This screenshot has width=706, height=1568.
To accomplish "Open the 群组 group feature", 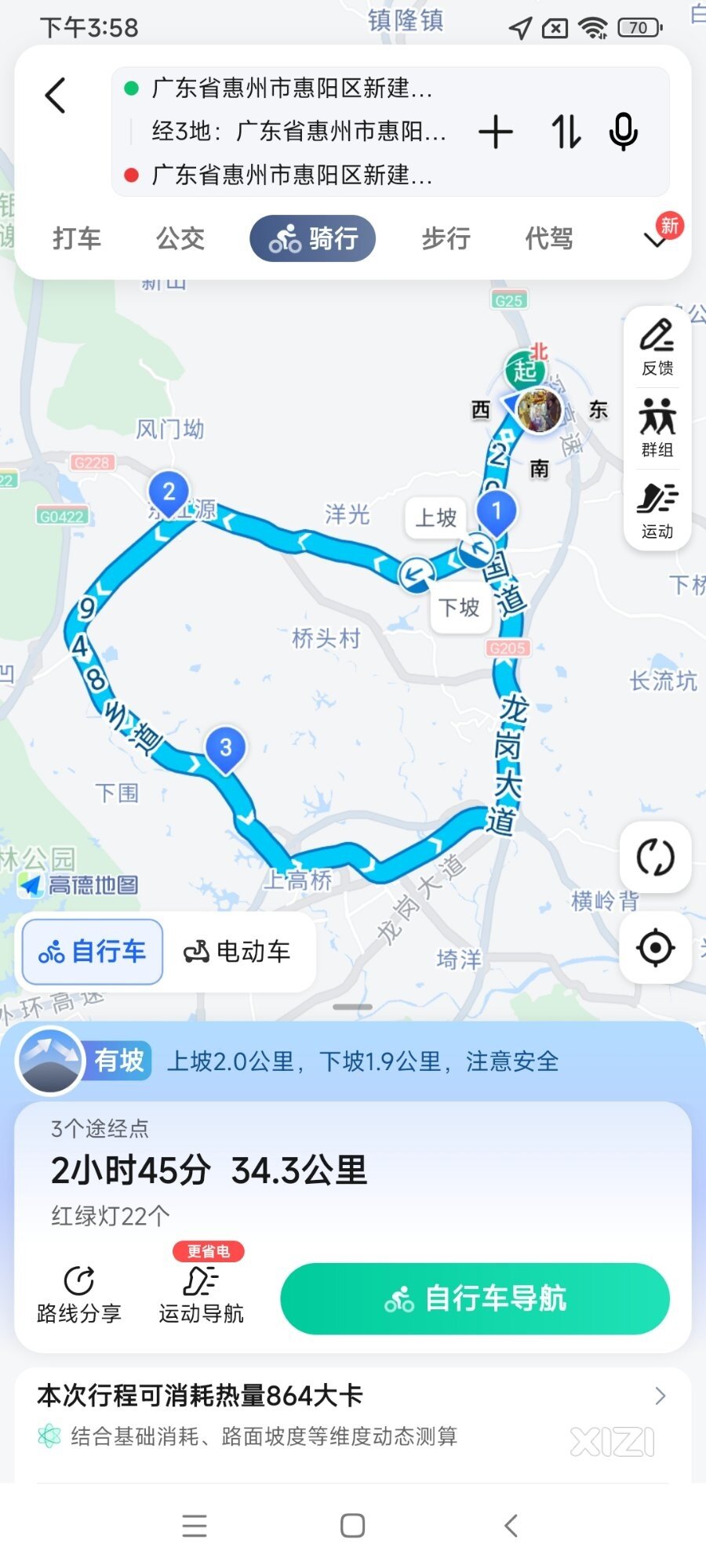I will 657,428.
